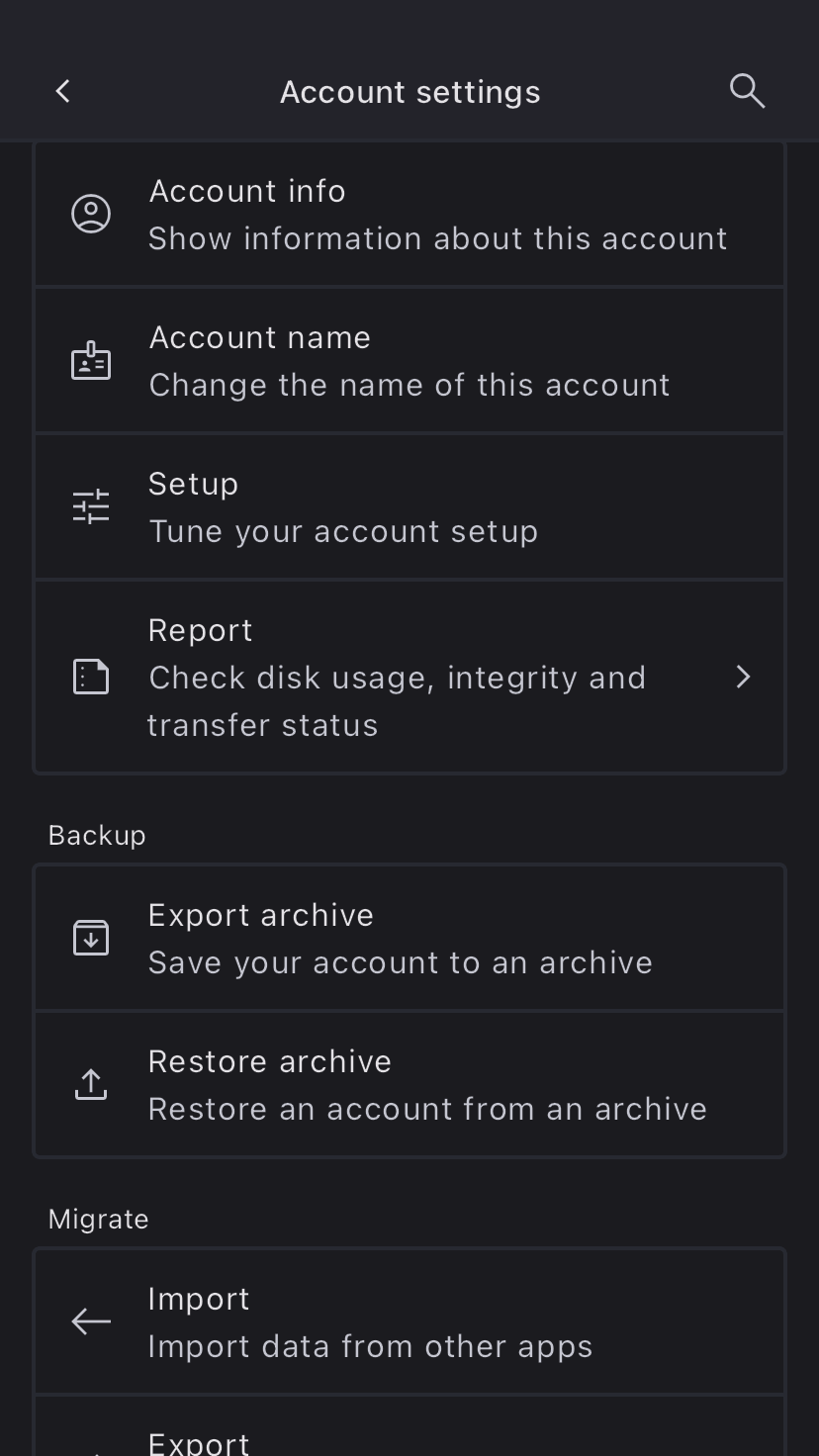Open the search icon
Viewport: 819px width, 1456px height.
pyautogui.click(x=747, y=91)
